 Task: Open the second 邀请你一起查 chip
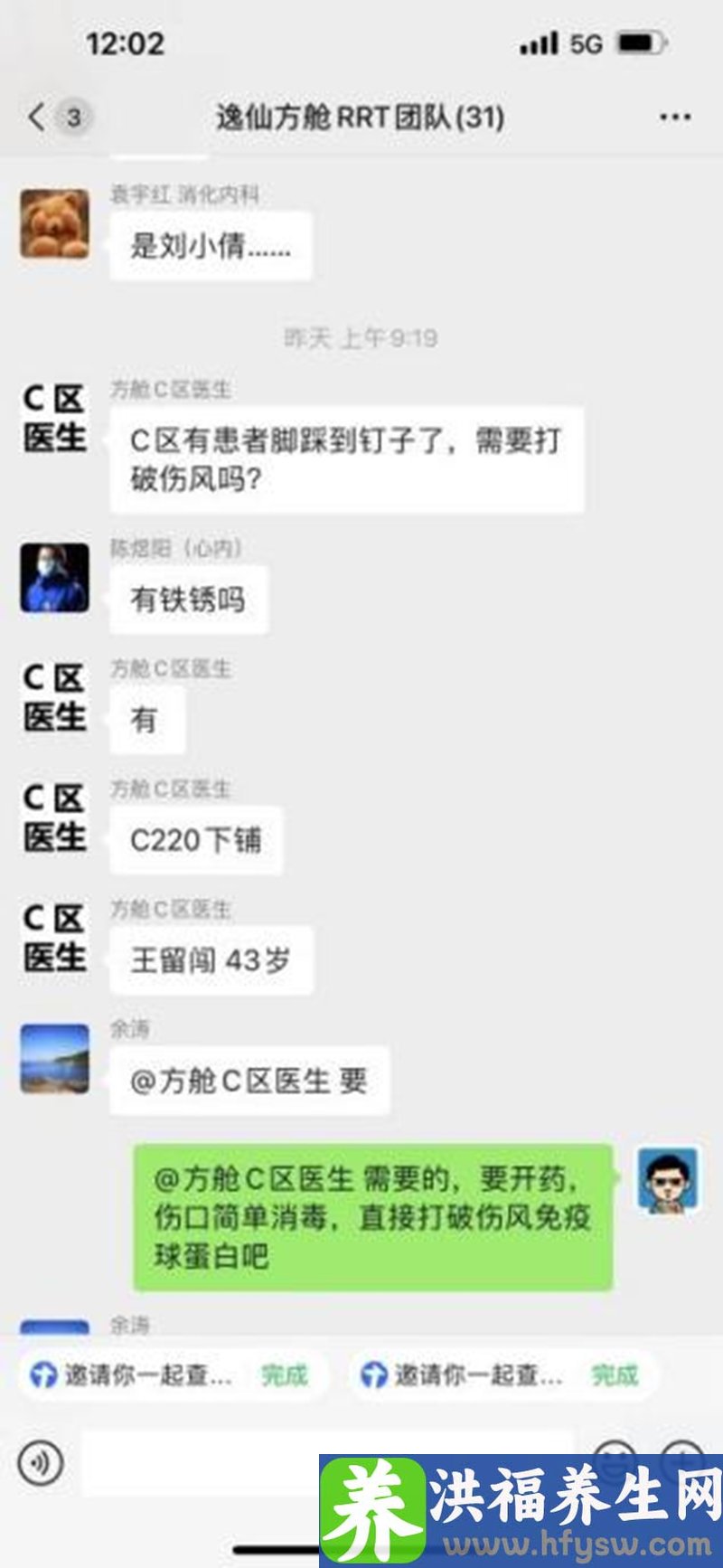click(x=500, y=1375)
